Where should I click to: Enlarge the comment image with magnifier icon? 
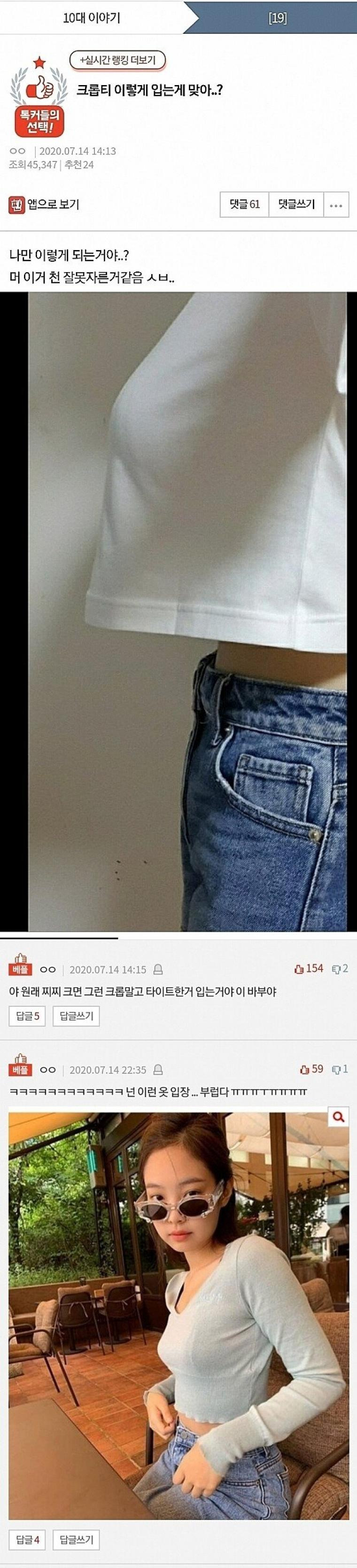point(338,1117)
